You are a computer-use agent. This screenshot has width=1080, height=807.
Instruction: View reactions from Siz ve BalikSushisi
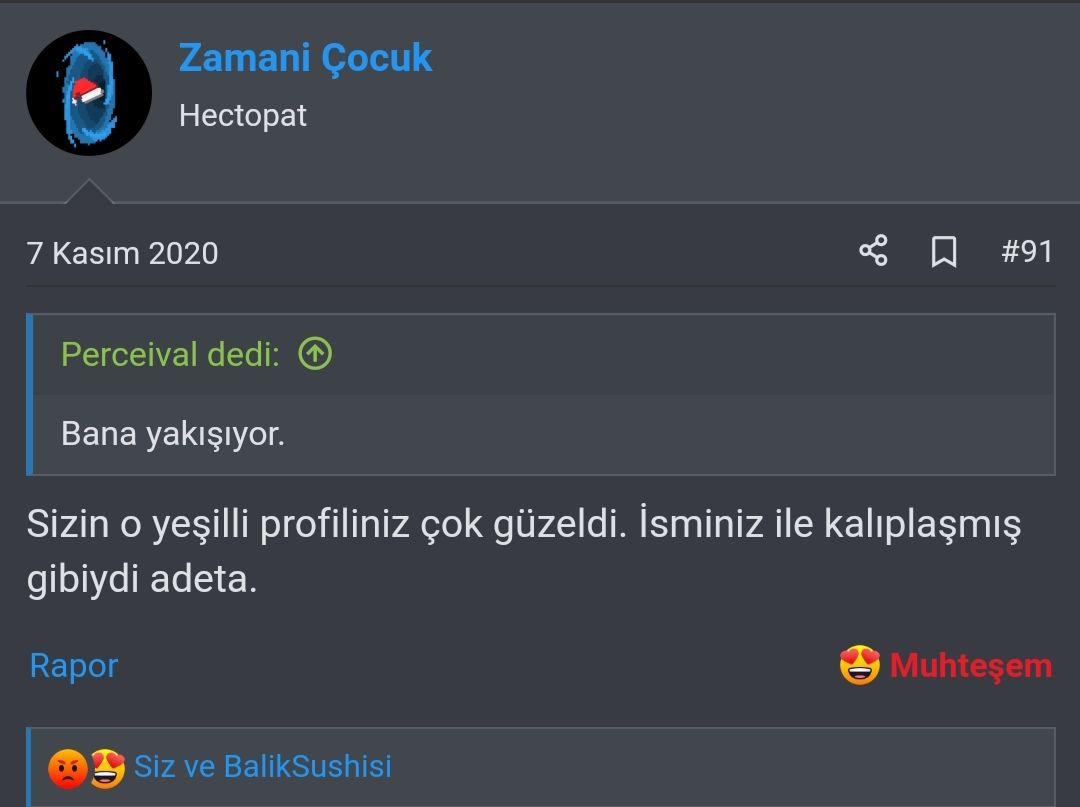[x=262, y=767]
